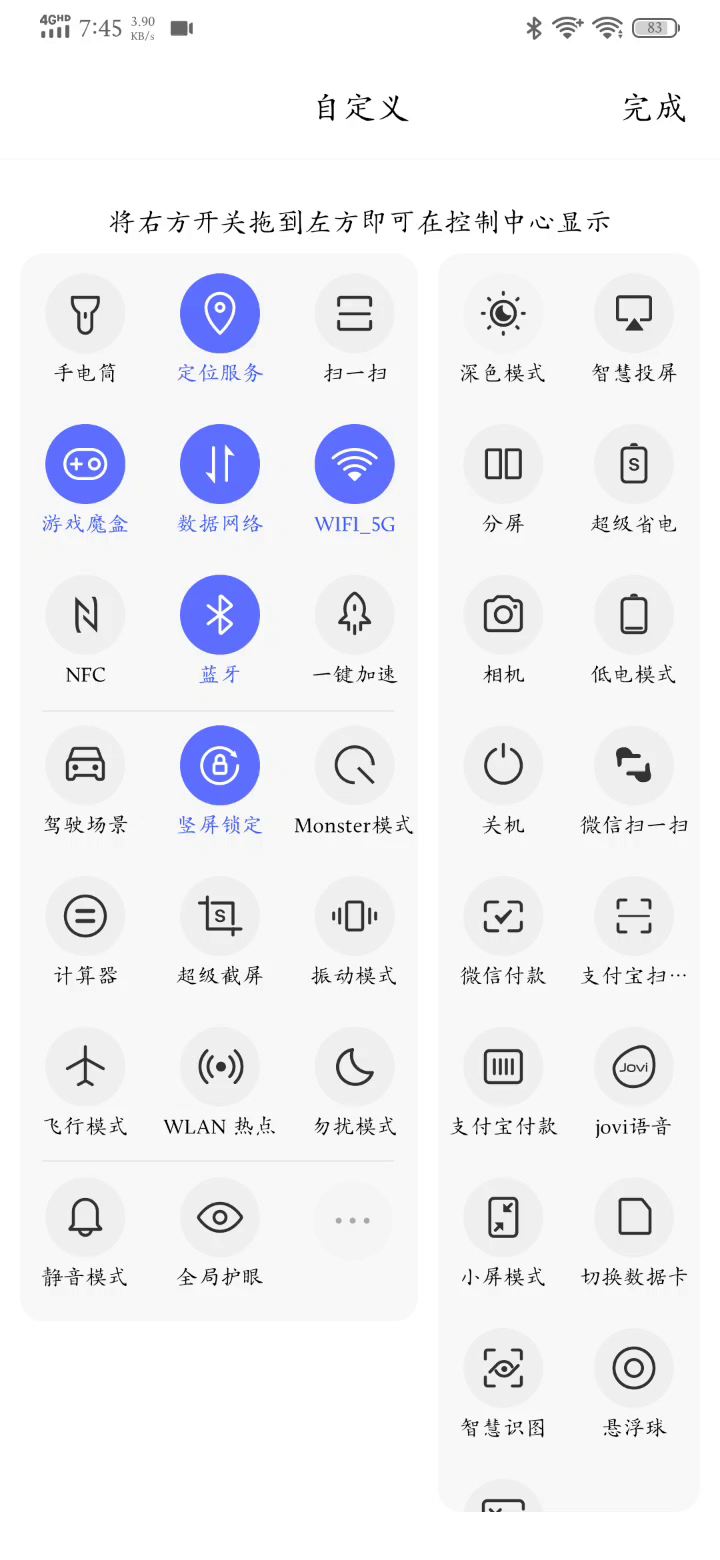
Task: Toggle the 手电筒 flashlight switch
Action: point(85,314)
